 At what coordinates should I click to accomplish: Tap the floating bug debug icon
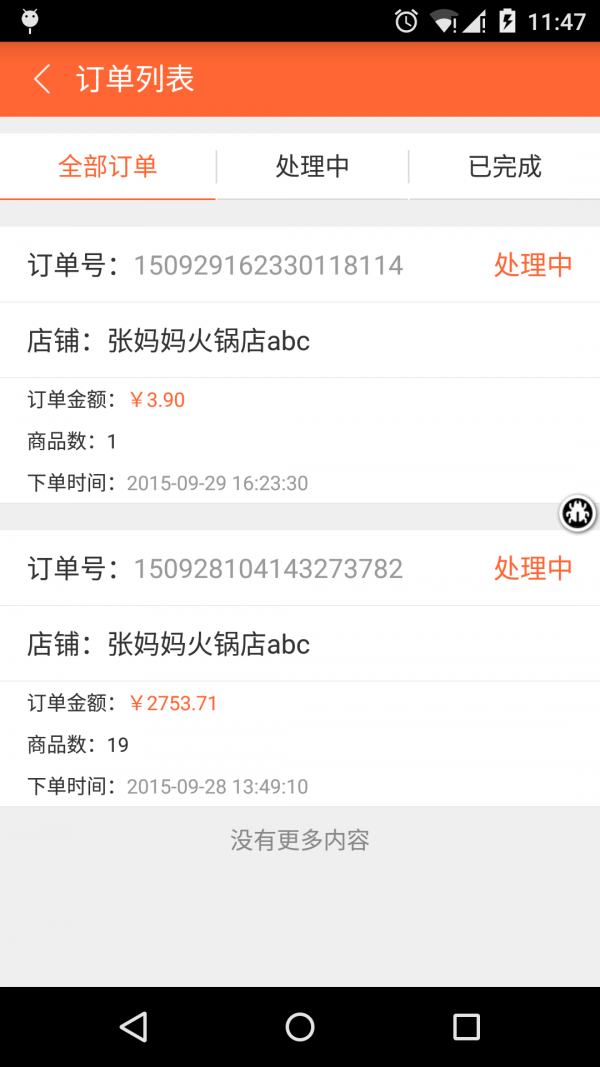(x=578, y=513)
